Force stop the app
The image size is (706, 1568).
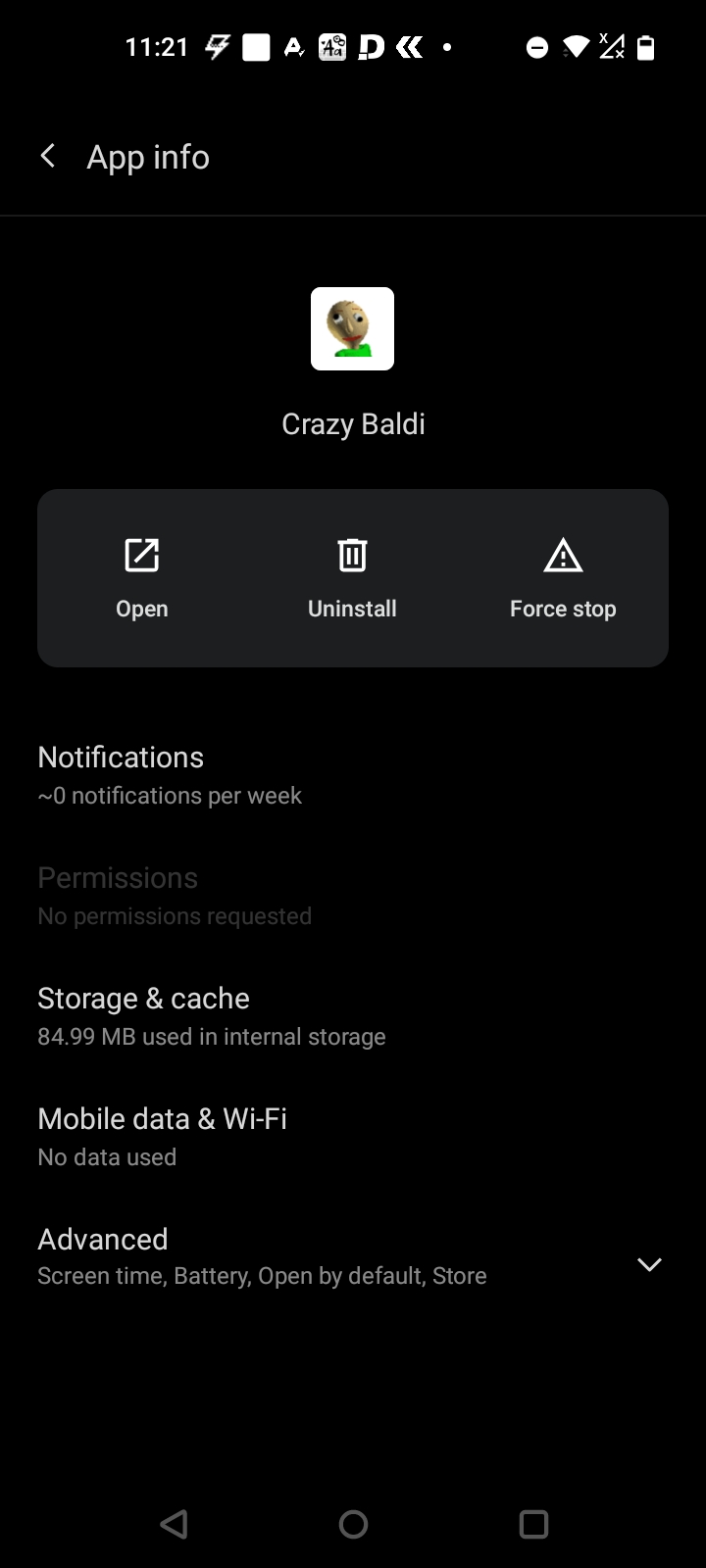[x=563, y=578]
